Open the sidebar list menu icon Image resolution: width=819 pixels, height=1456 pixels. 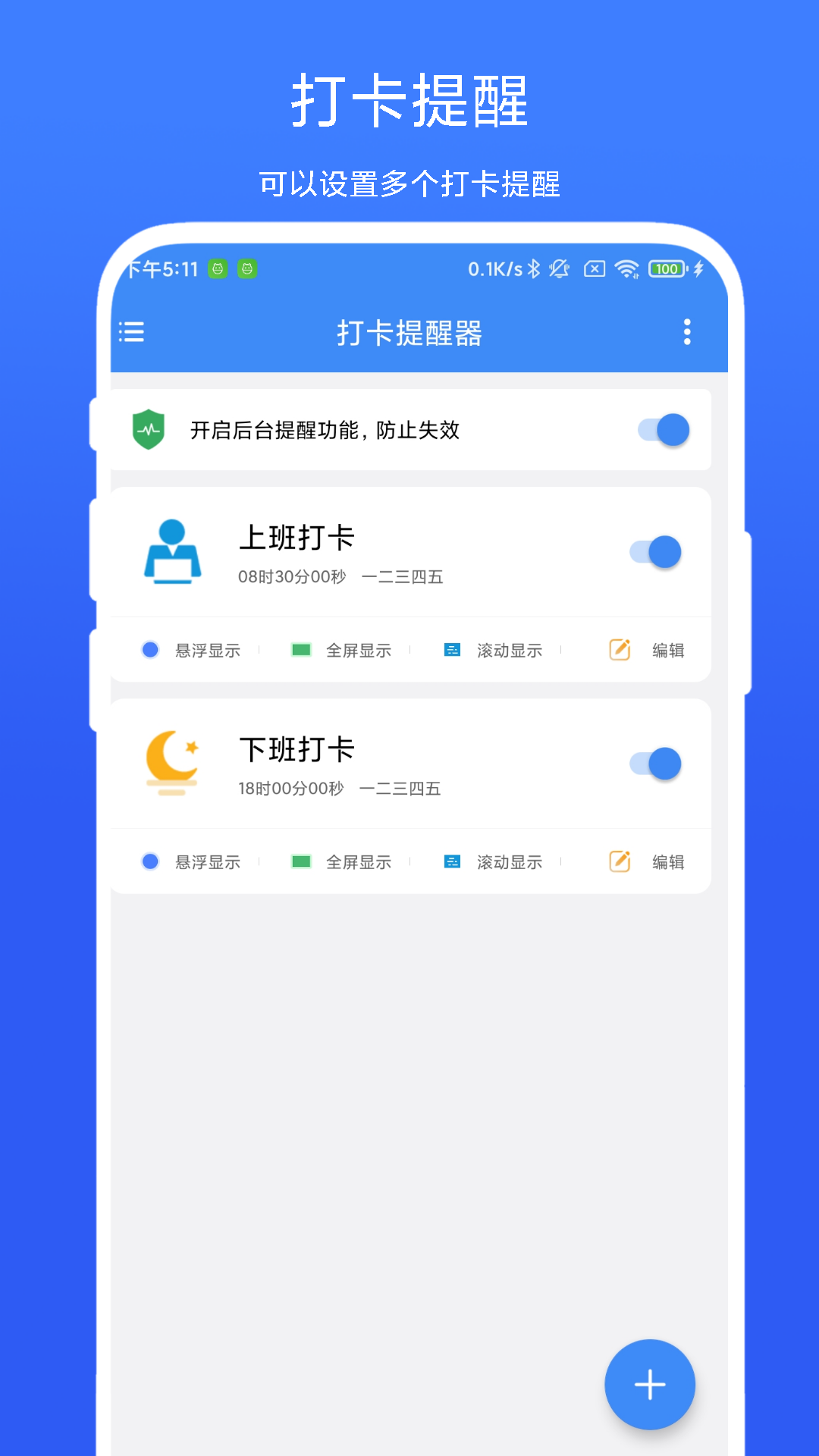tap(131, 332)
